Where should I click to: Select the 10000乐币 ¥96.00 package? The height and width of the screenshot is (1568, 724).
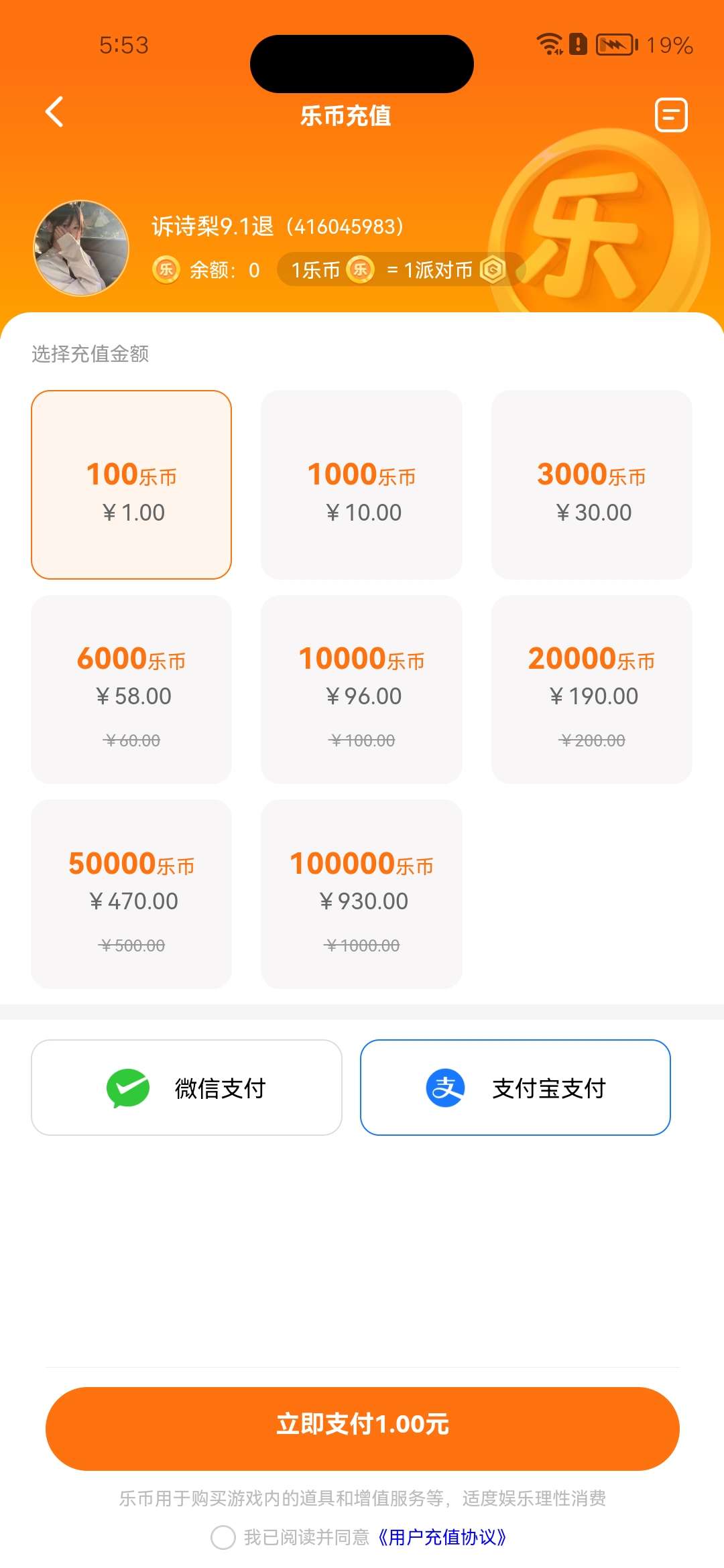pyautogui.click(x=361, y=690)
